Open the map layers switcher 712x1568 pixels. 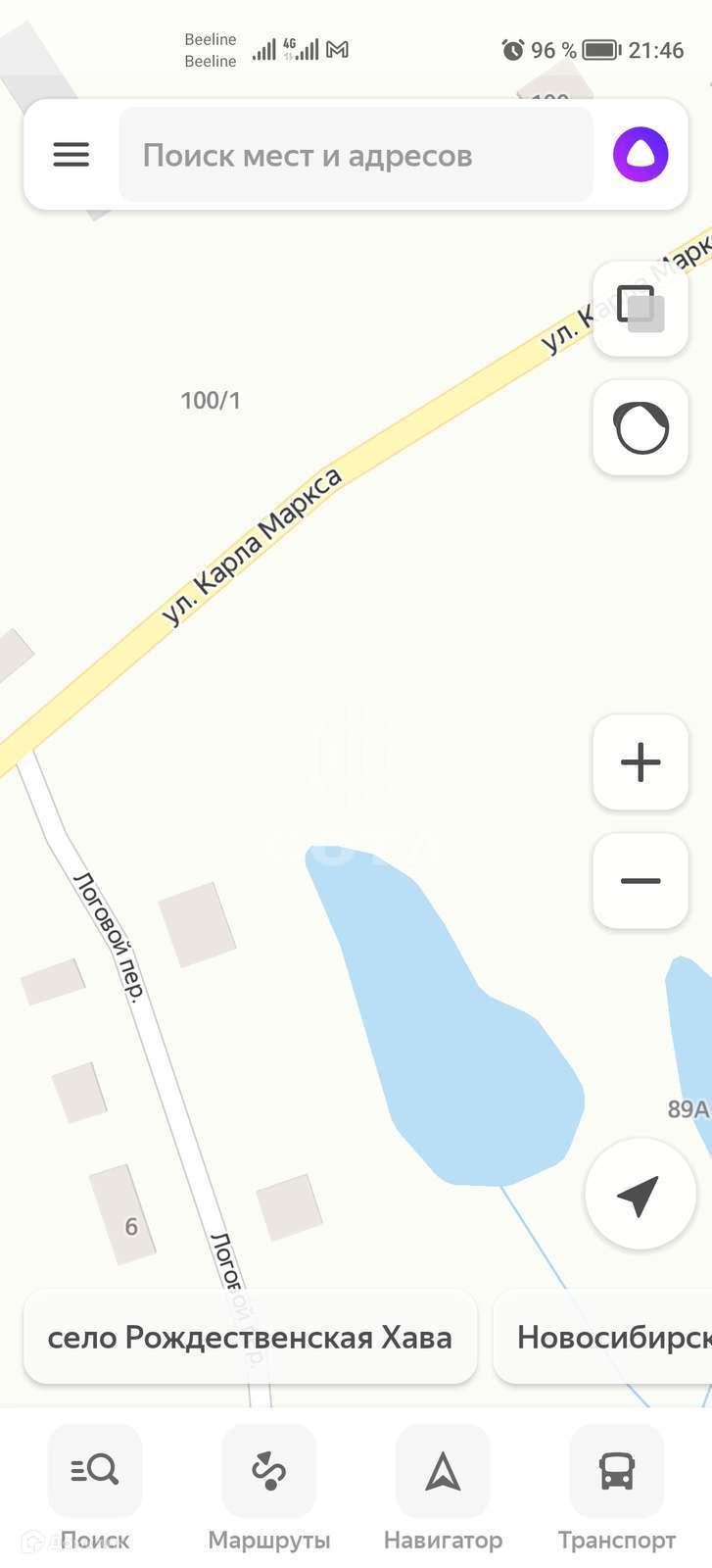641,308
